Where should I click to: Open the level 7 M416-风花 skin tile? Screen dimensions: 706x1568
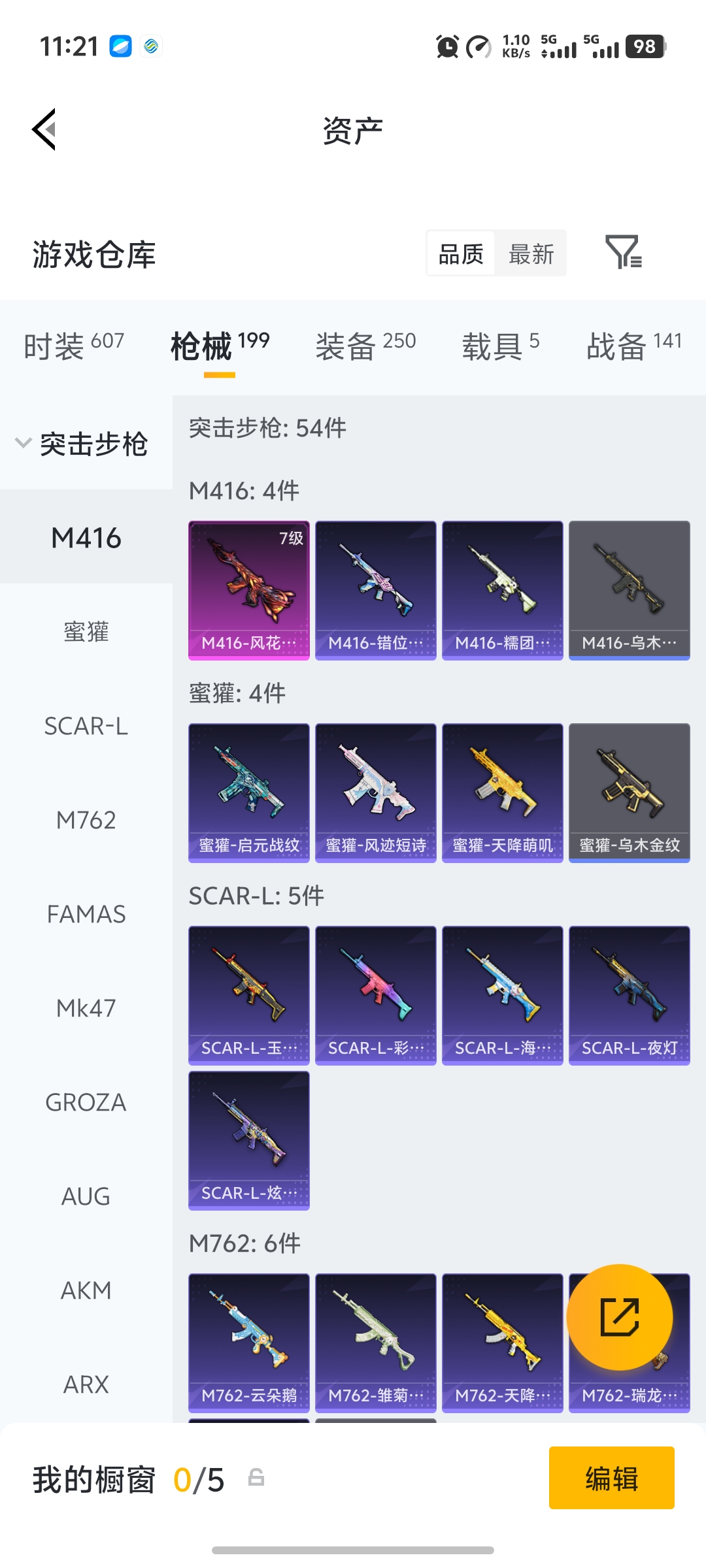click(248, 590)
